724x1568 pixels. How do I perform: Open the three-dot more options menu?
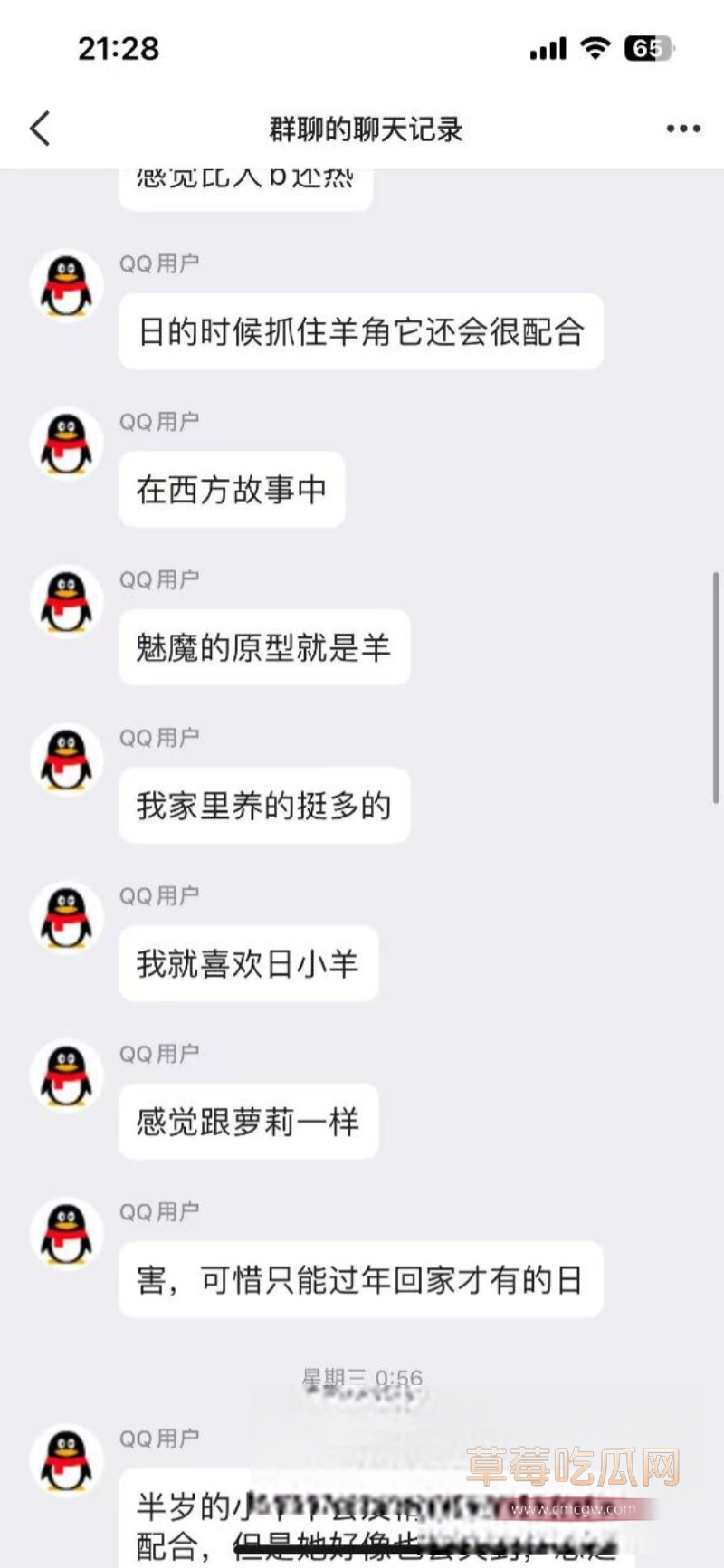[x=682, y=129]
